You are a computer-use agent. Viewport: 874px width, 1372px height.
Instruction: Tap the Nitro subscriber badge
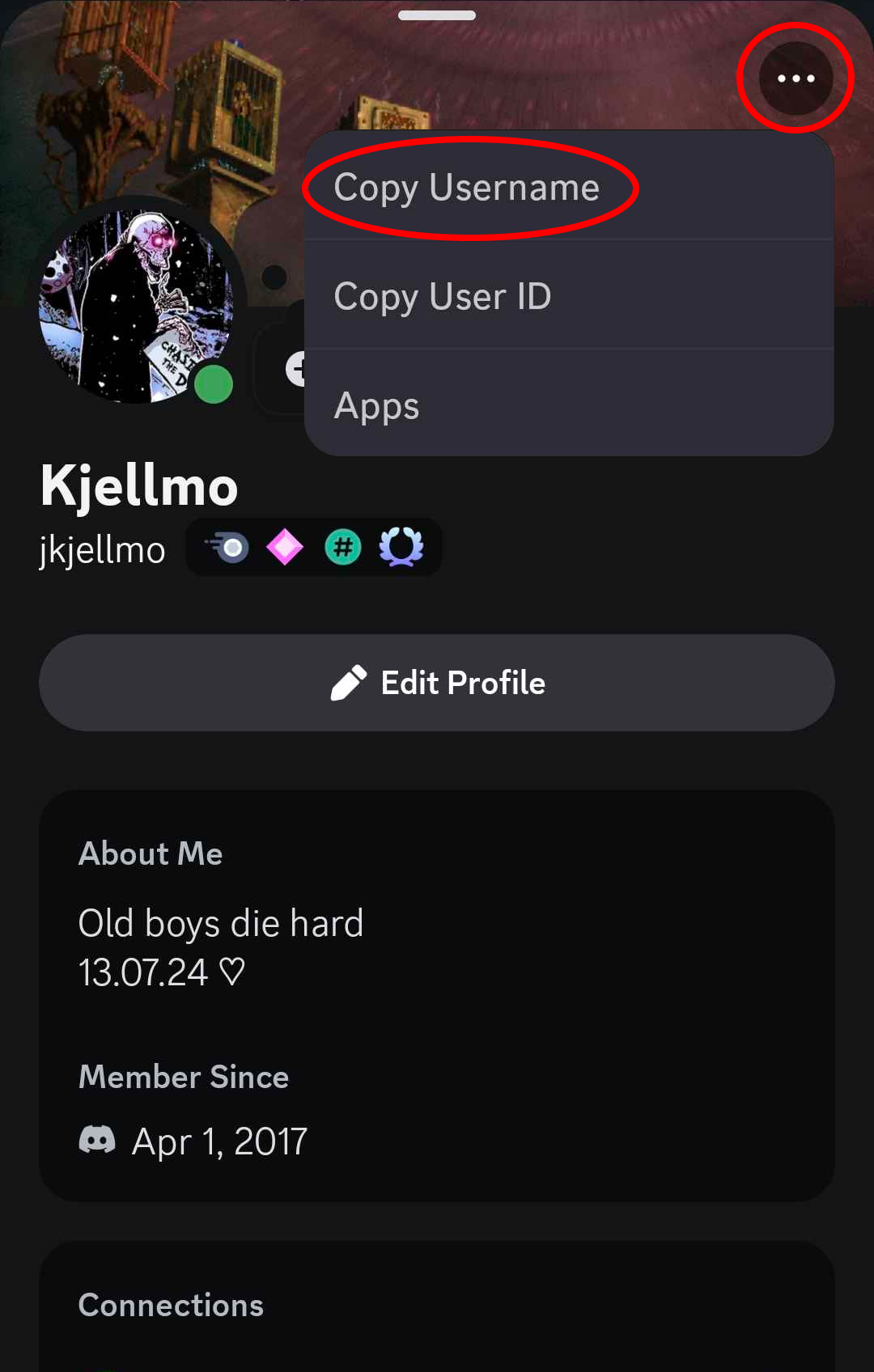tap(229, 548)
